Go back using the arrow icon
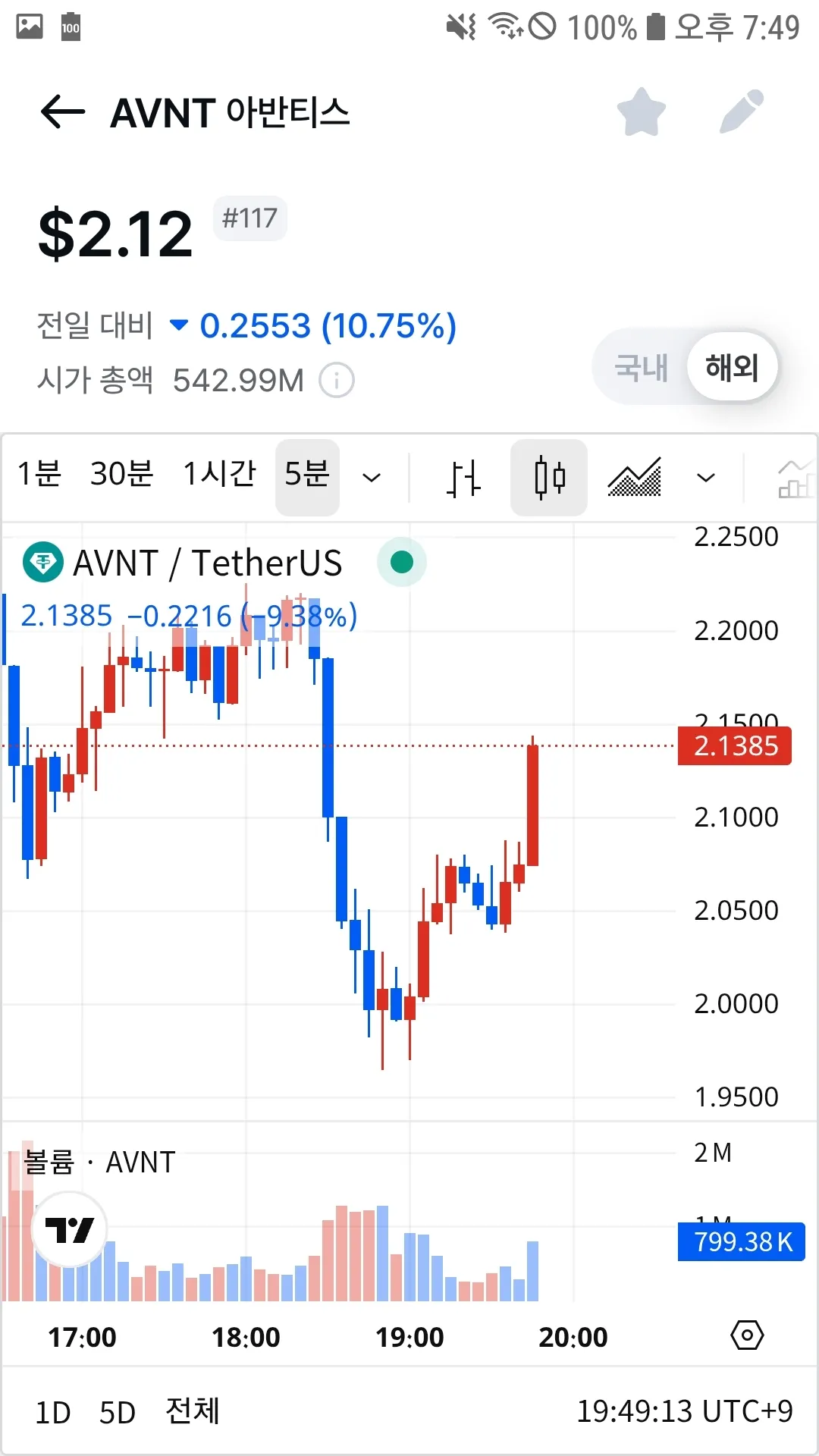Viewport: 819px width, 1456px height. (x=62, y=112)
